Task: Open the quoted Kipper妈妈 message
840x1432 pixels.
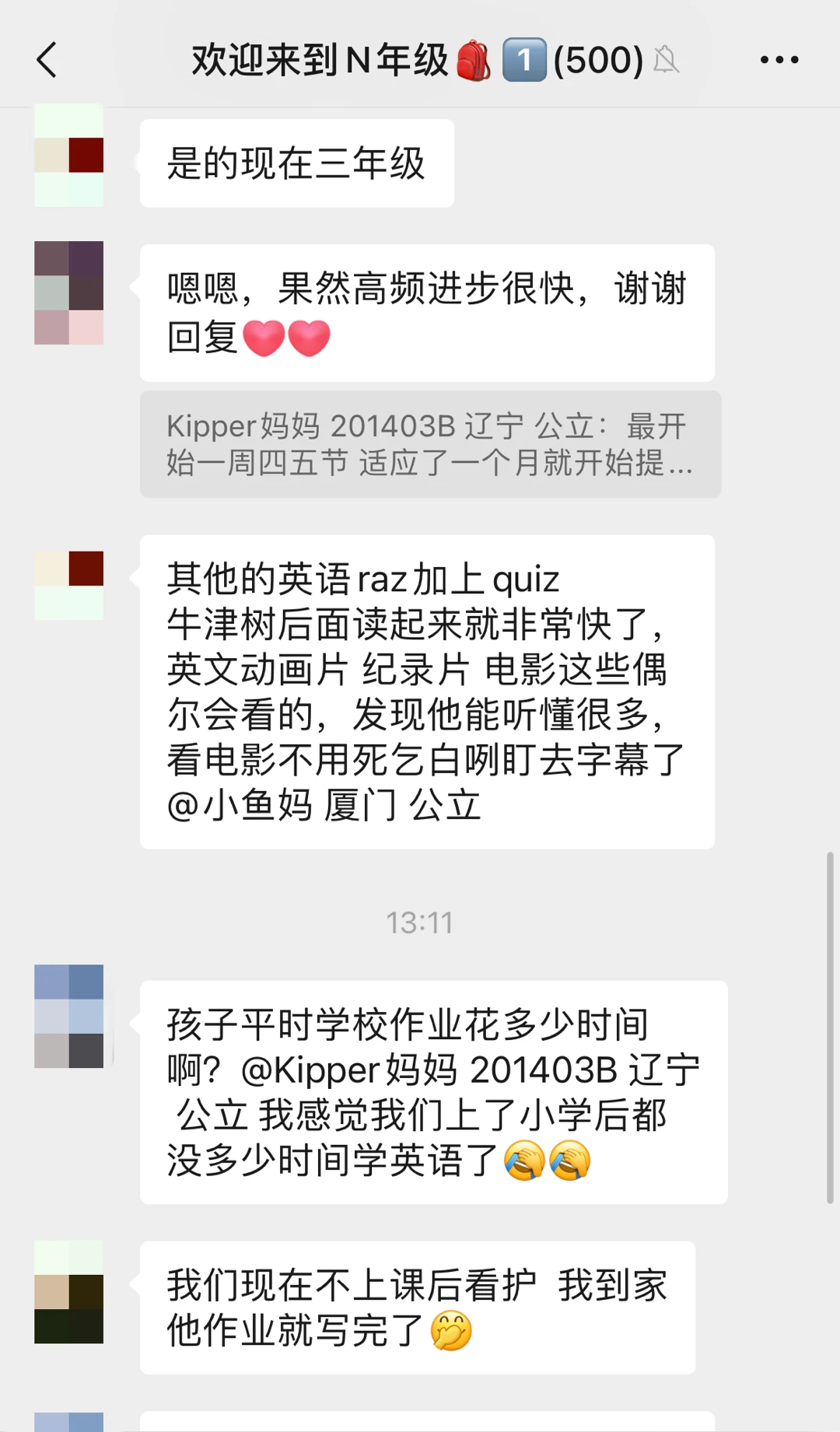Action: pos(430,444)
